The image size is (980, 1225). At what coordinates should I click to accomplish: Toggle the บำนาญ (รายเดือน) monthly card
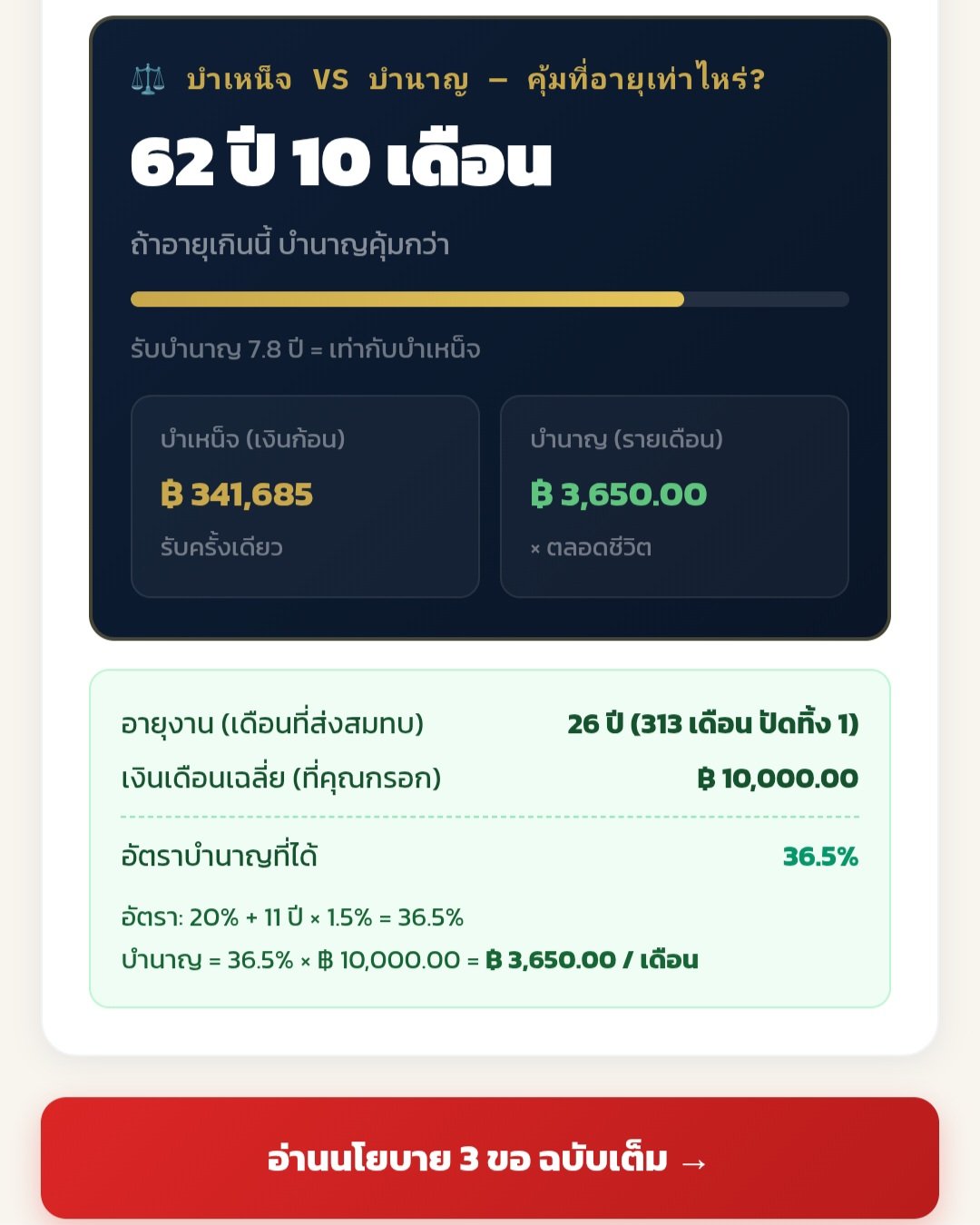672,495
